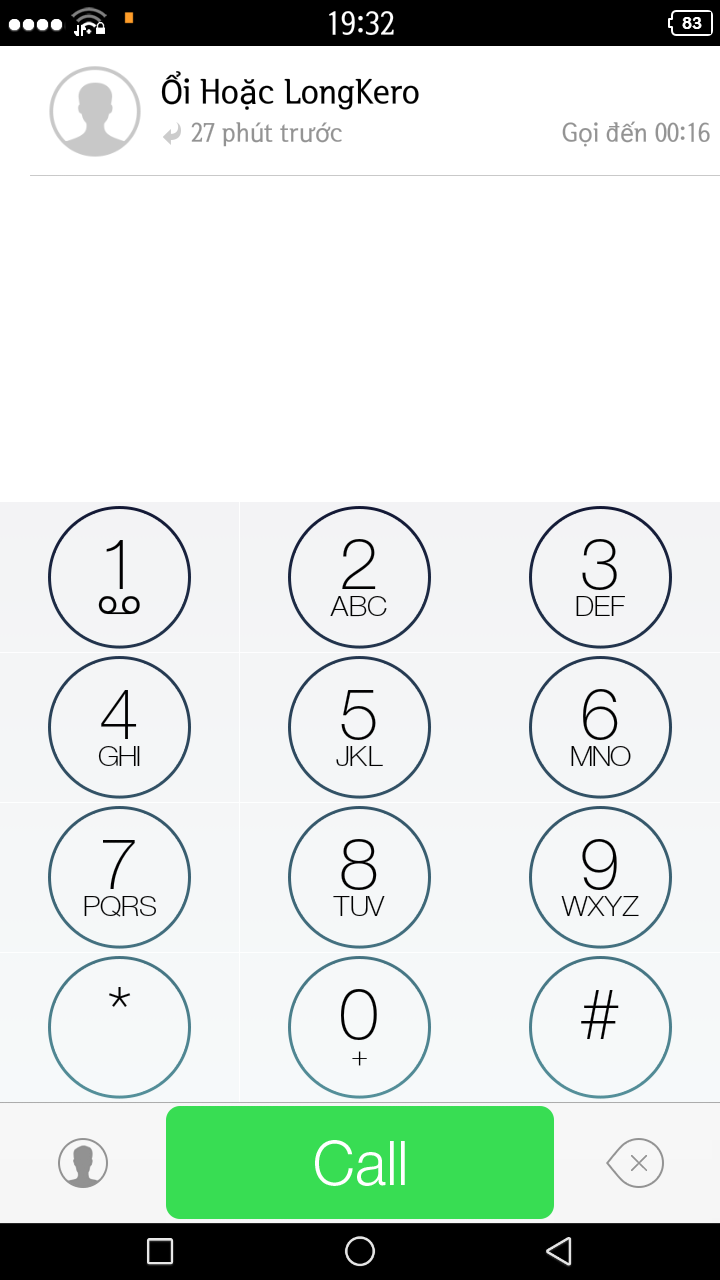The width and height of the screenshot is (720, 1280).
Task: Open recent apps from the navigation bar
Action: pos(160,1251)
